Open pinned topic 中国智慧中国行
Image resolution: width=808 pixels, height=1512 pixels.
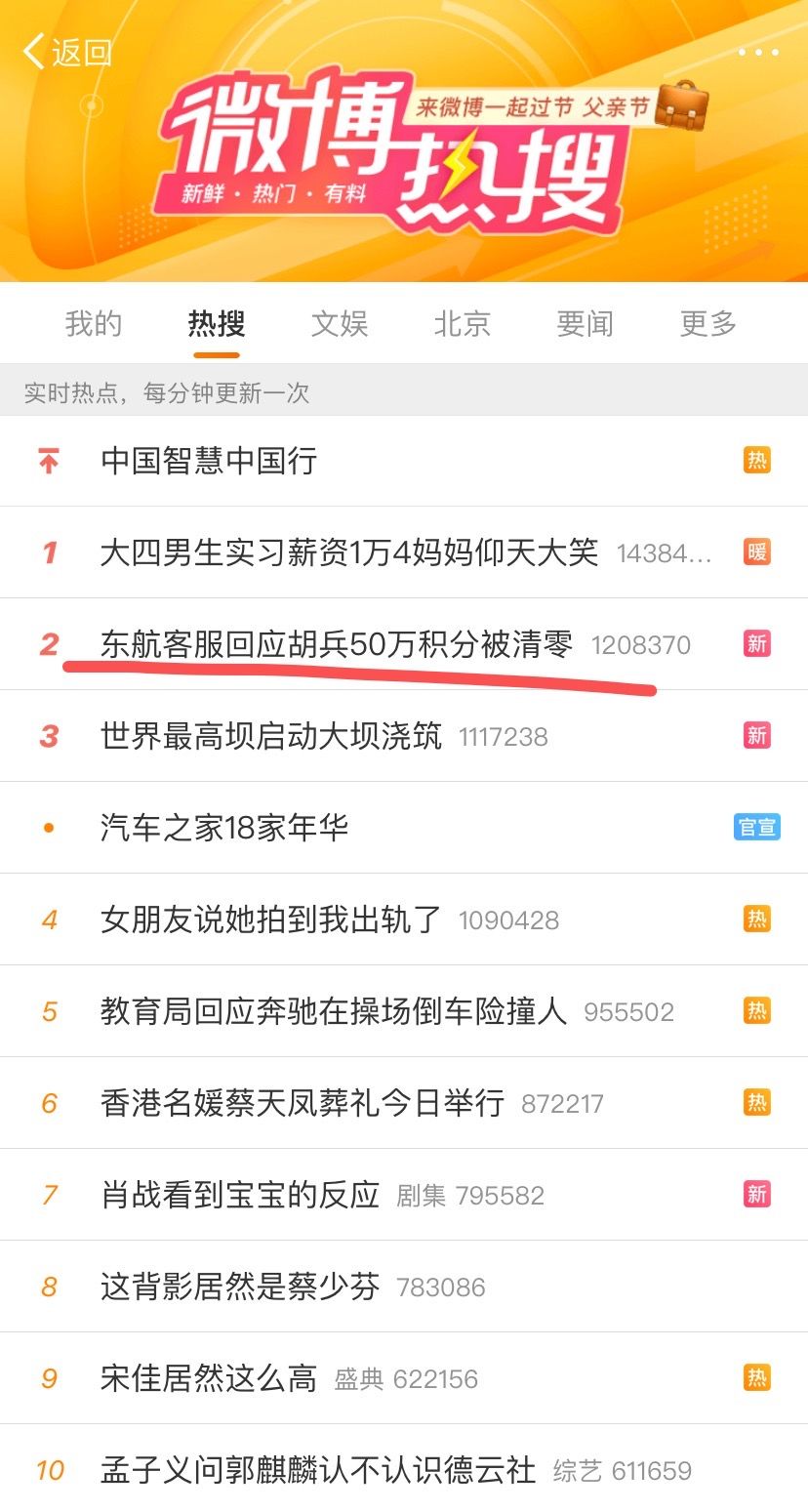tap(209, 461)
